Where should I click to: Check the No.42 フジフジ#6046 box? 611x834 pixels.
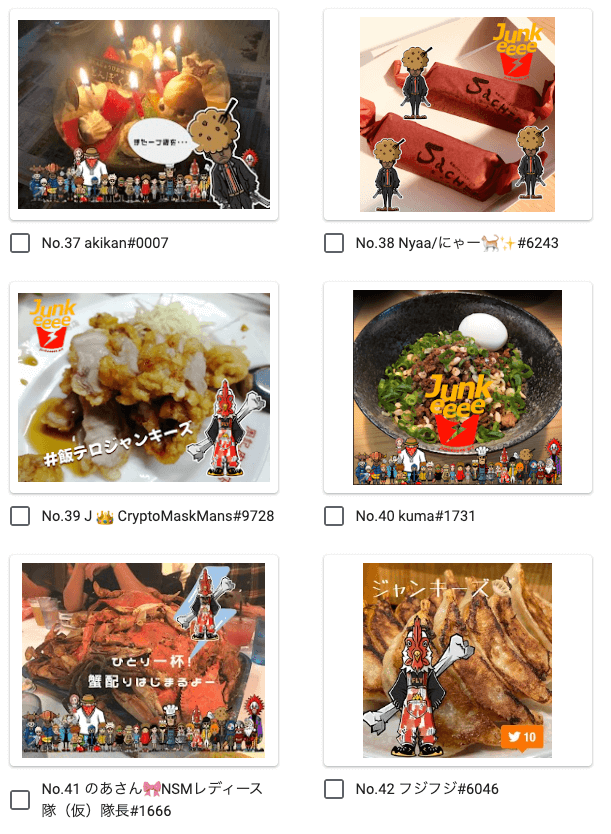[334, 789]
